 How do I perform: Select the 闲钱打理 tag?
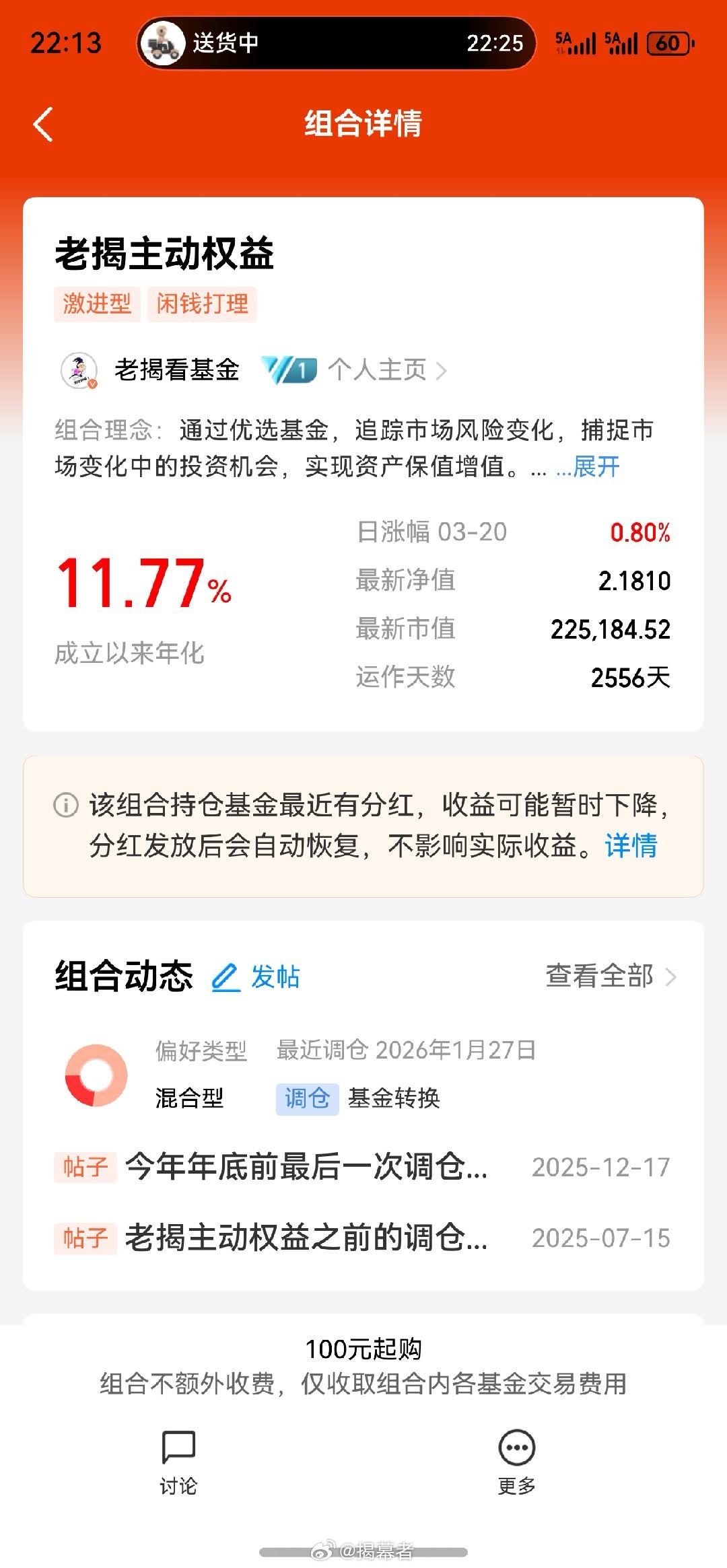point(201,304)
